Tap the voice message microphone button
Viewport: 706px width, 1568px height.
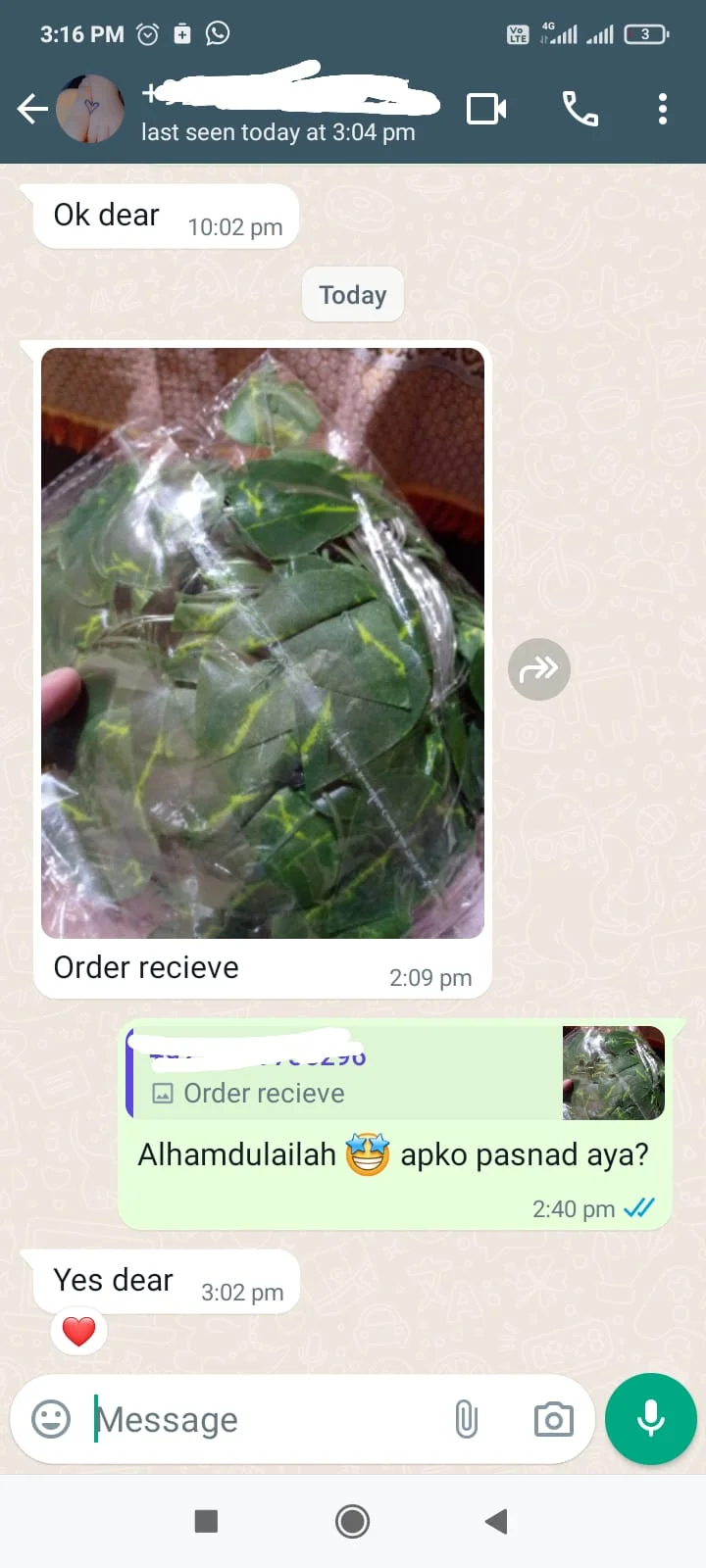(651, 1419)
